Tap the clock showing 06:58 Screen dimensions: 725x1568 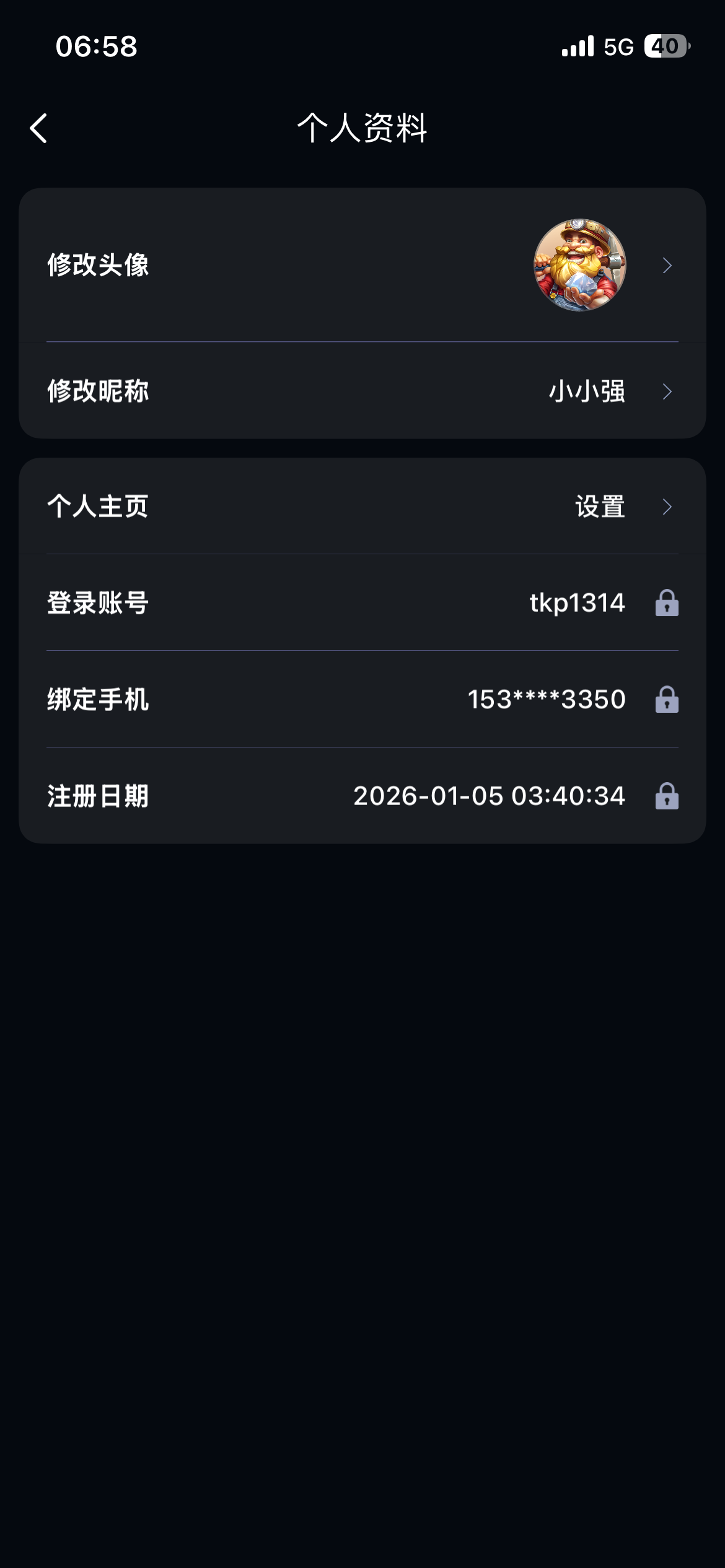coord(94,45)
